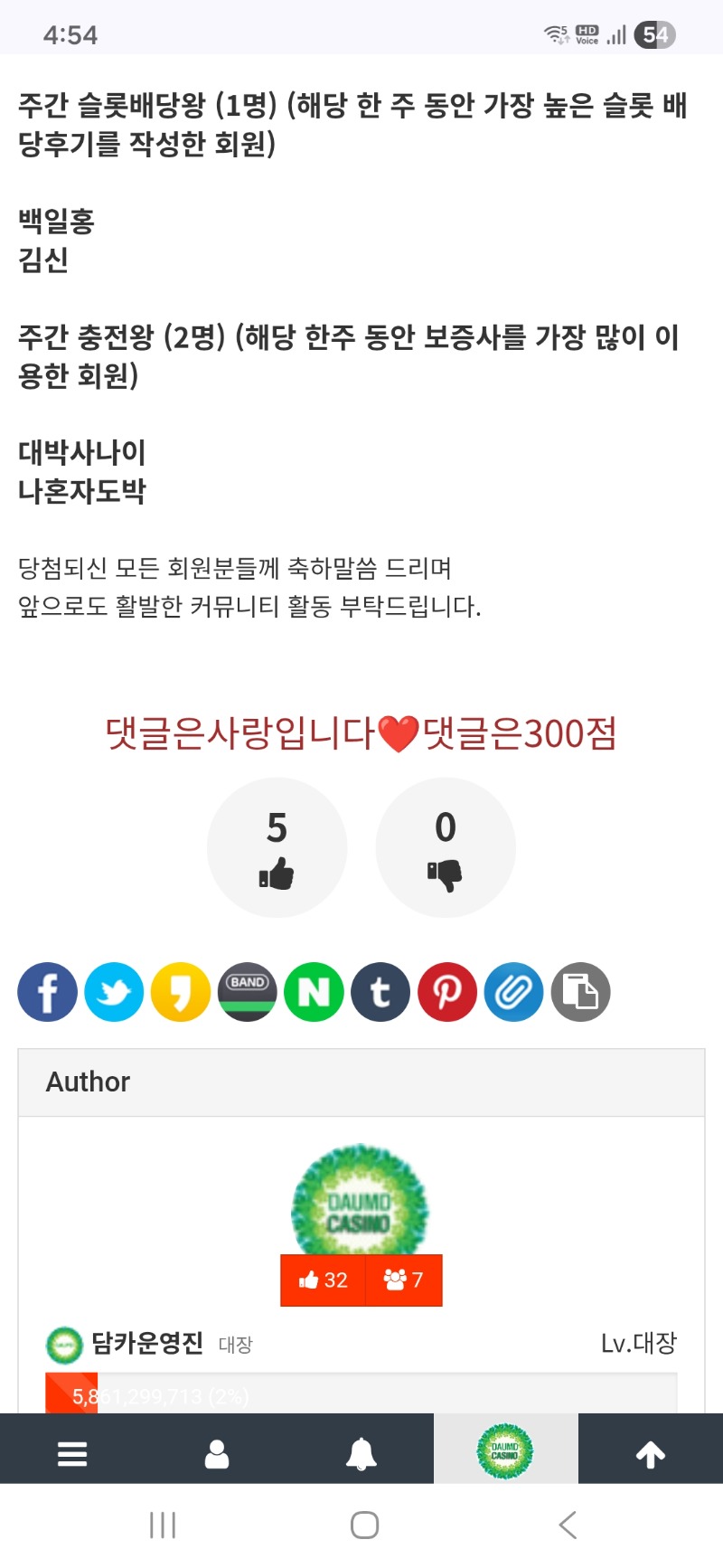Open the hamburger menu in bottom bar

(72, 1454)
